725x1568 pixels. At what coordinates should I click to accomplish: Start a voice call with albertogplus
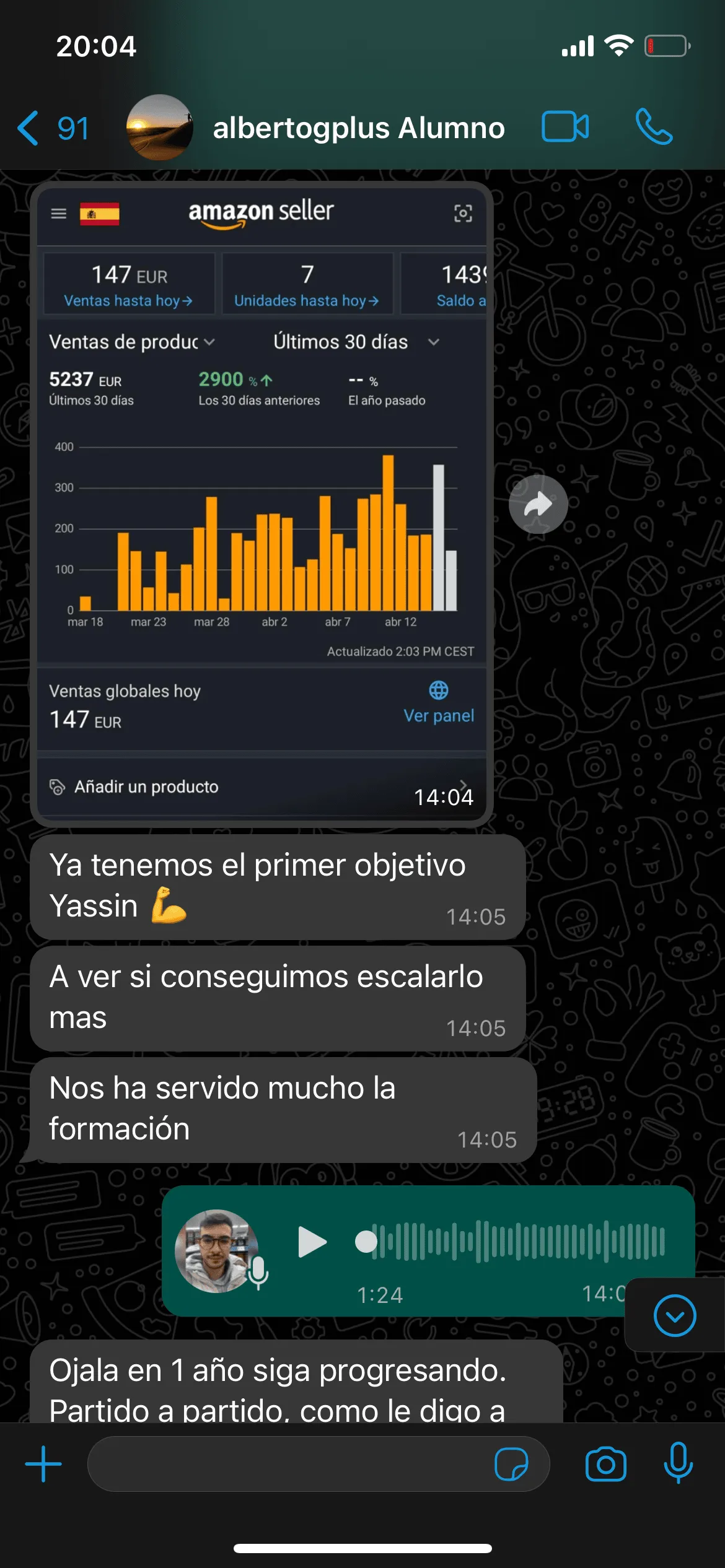tap(653, 127)
